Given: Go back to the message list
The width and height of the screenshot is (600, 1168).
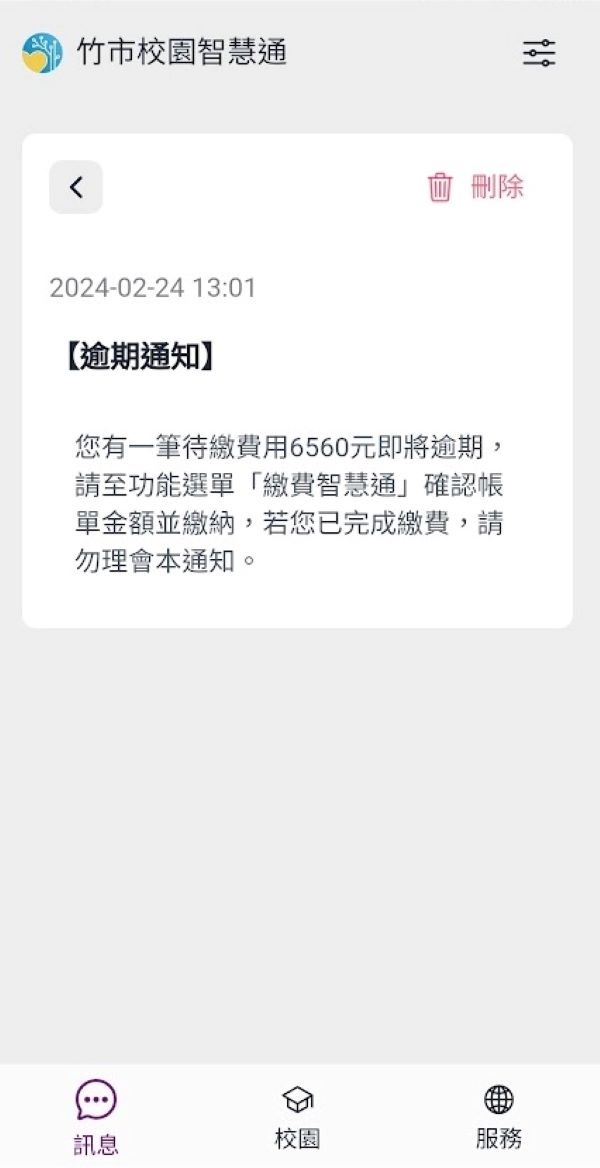Looking at the screenshot, I should click(x=76, y=187).
